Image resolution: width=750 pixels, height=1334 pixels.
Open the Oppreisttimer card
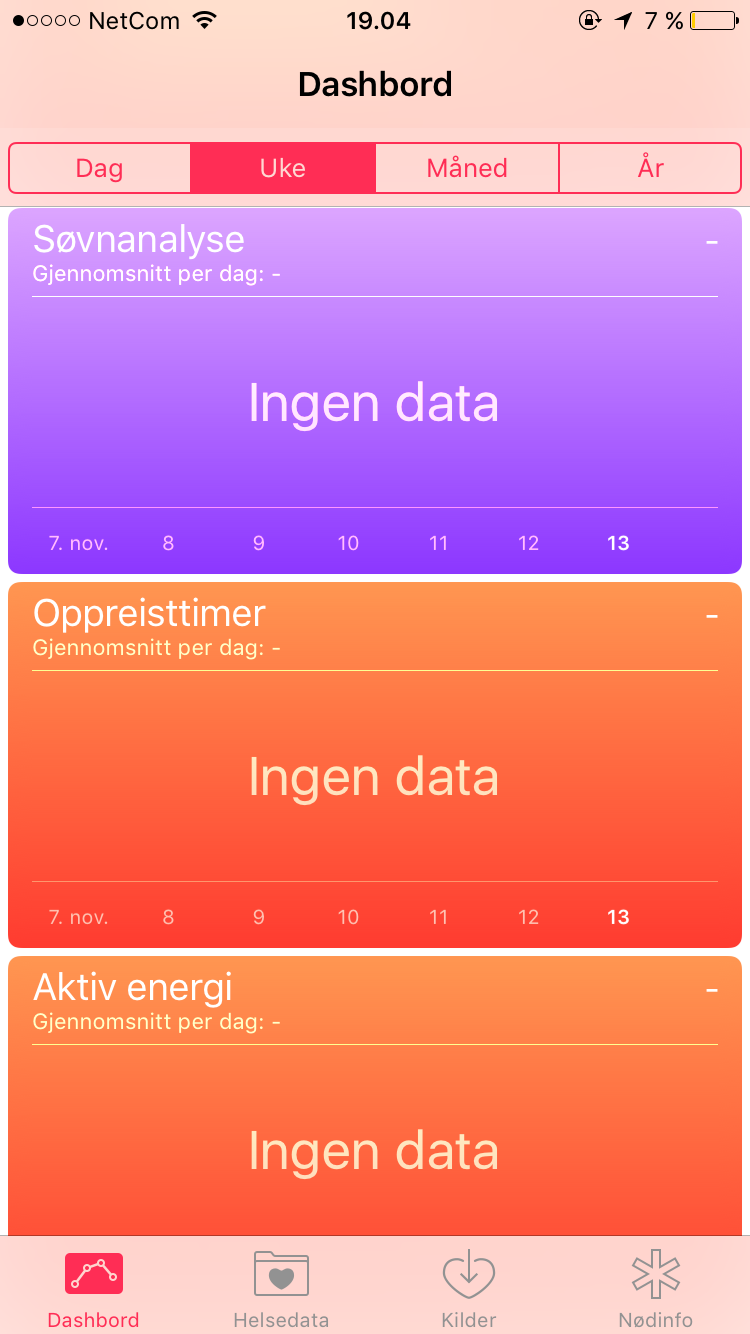pos(375,765)
